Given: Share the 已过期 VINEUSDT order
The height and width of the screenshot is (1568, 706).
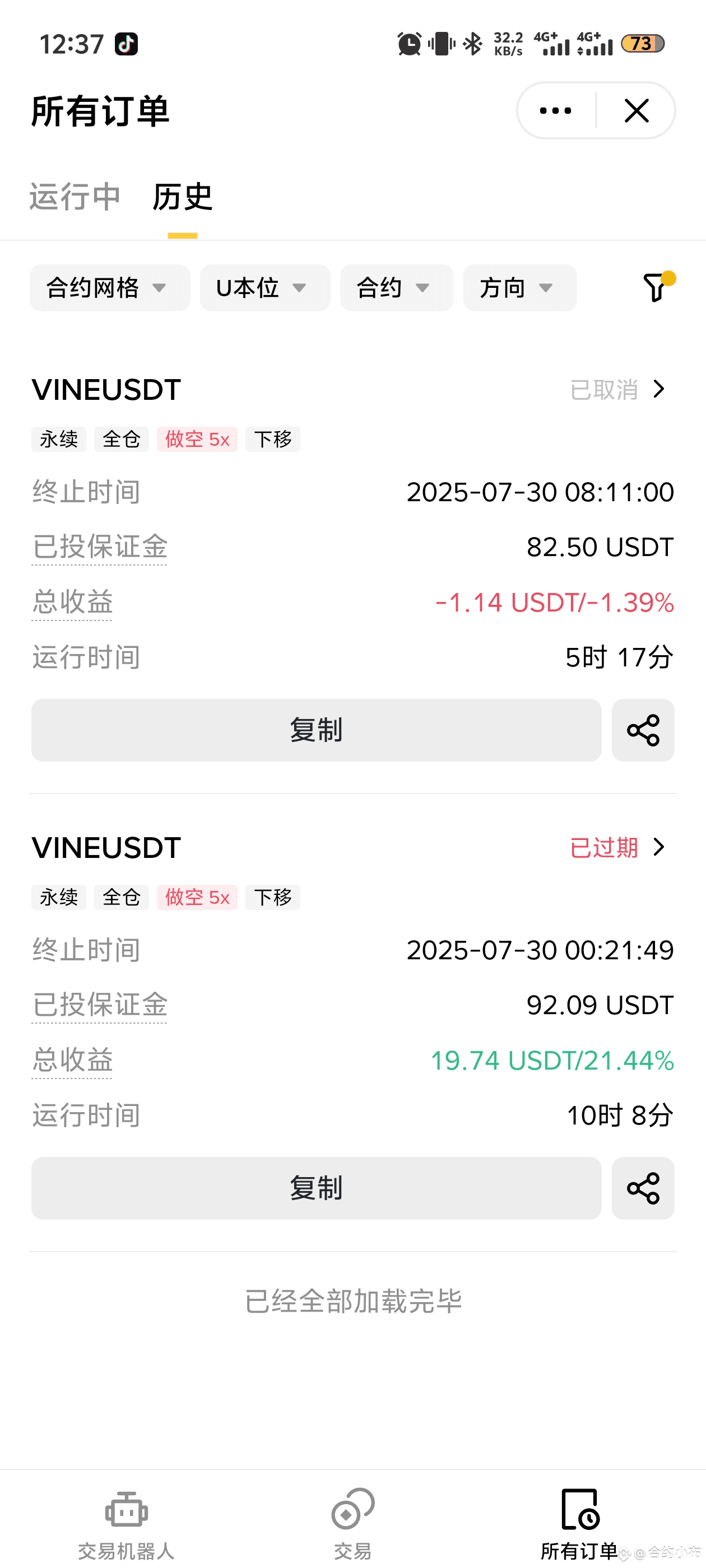Looking at the screenshot, I should (x=643, y=1188).
